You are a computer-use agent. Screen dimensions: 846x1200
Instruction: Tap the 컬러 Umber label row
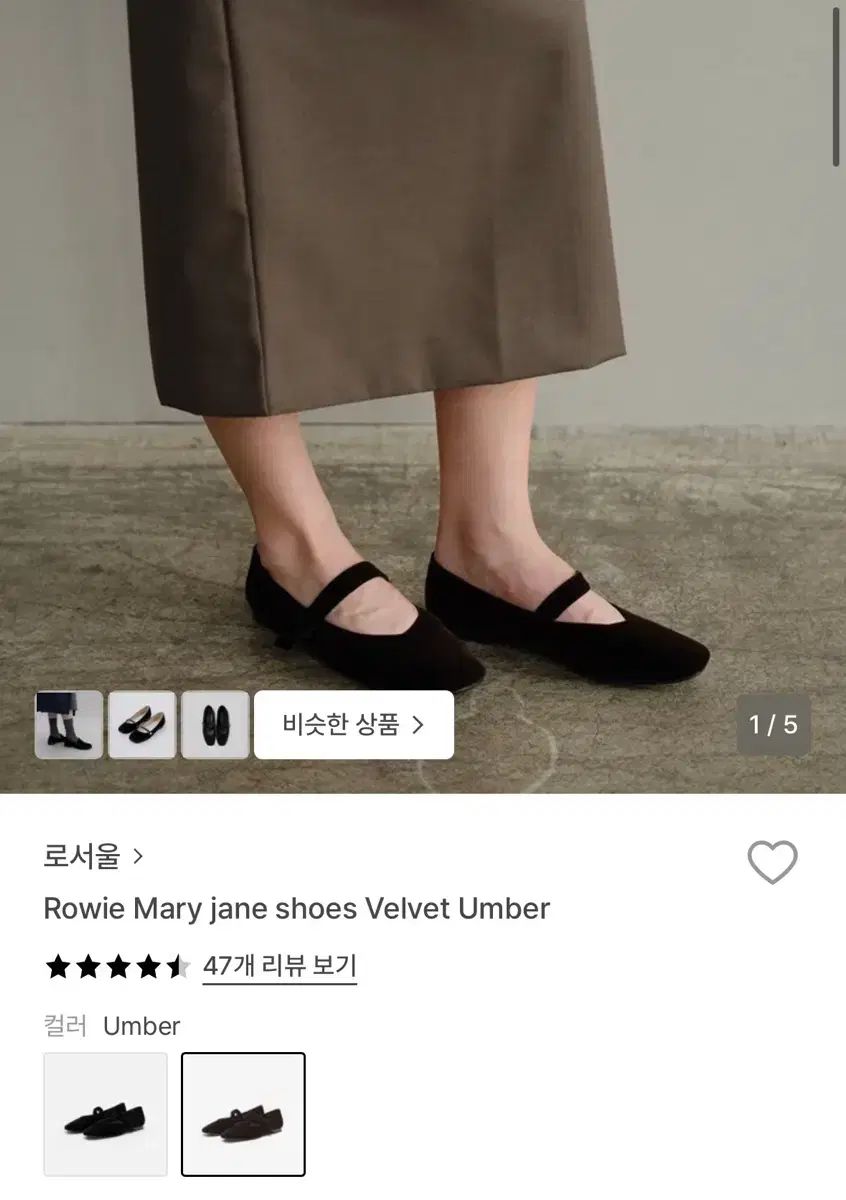[x=110, y=1026]
